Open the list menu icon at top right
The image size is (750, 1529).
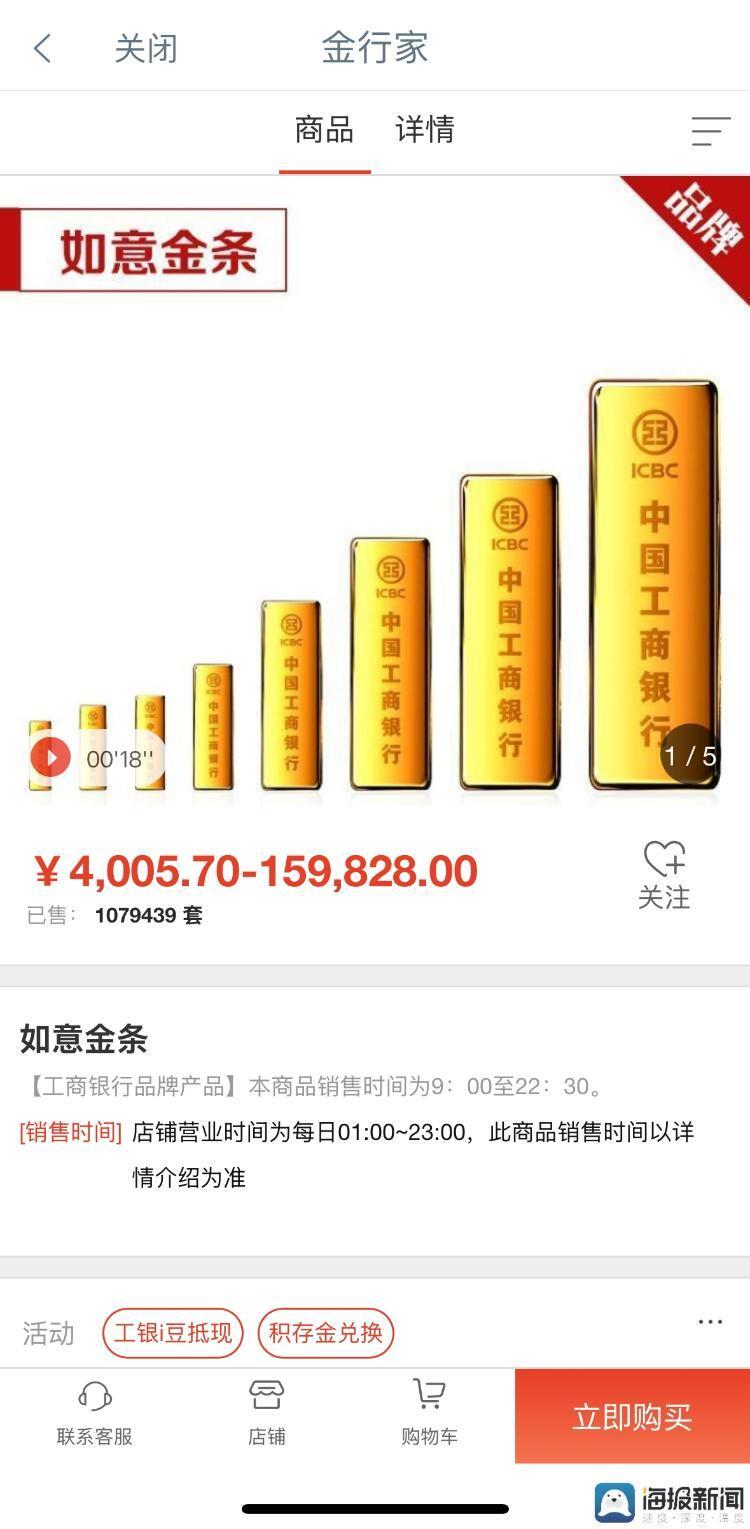[x=711, y=131]
